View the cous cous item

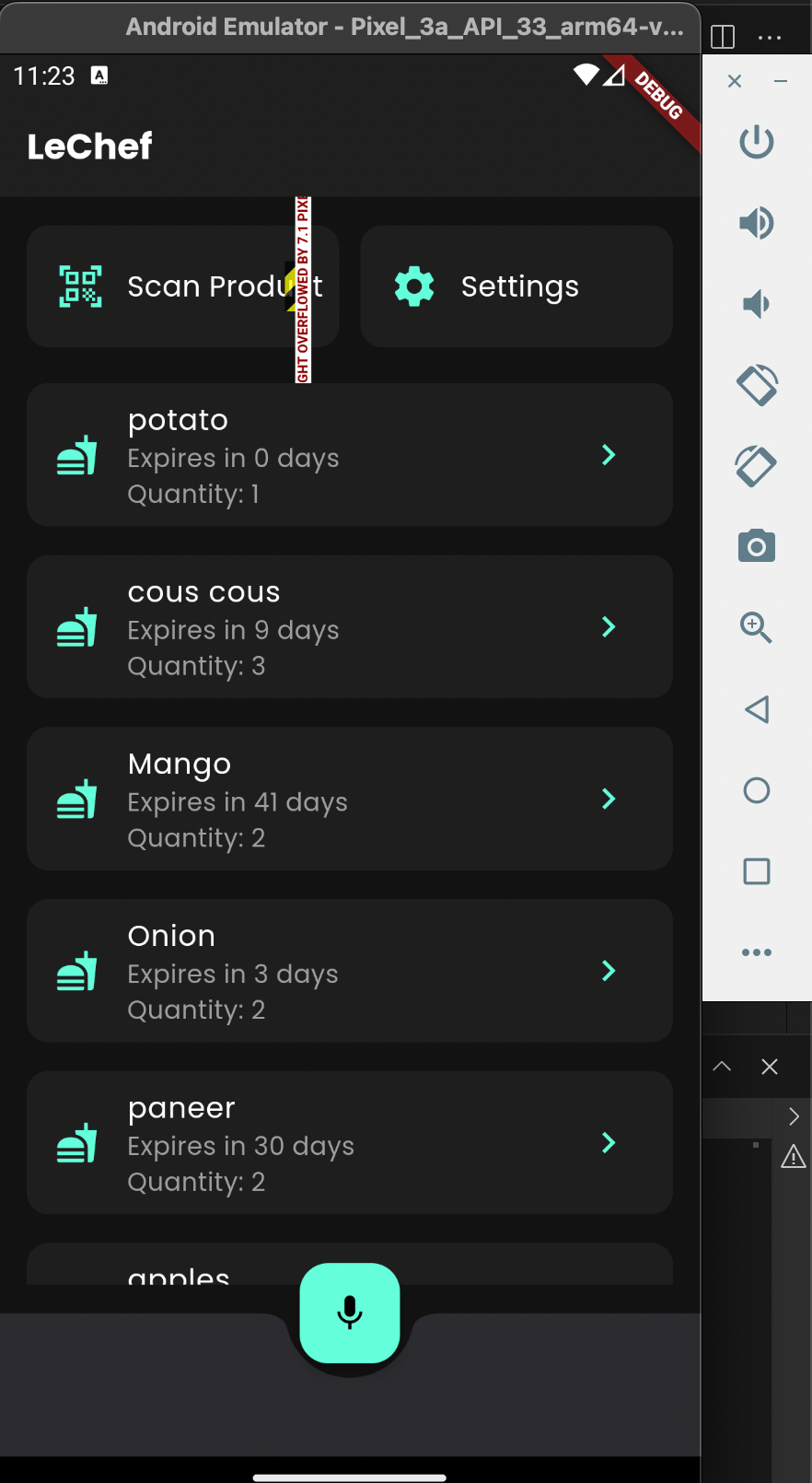[350, 627]
